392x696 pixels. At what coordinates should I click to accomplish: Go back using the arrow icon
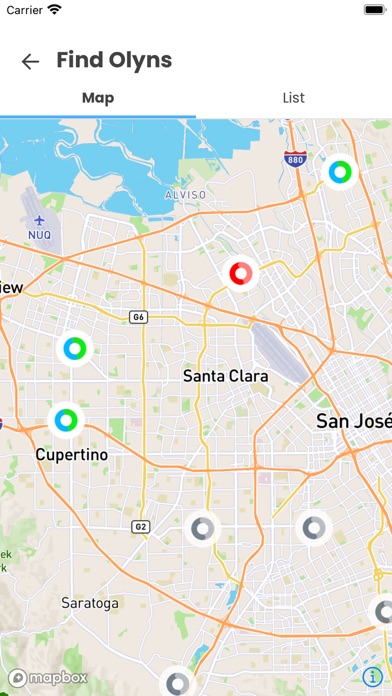(x=30, y=61)
